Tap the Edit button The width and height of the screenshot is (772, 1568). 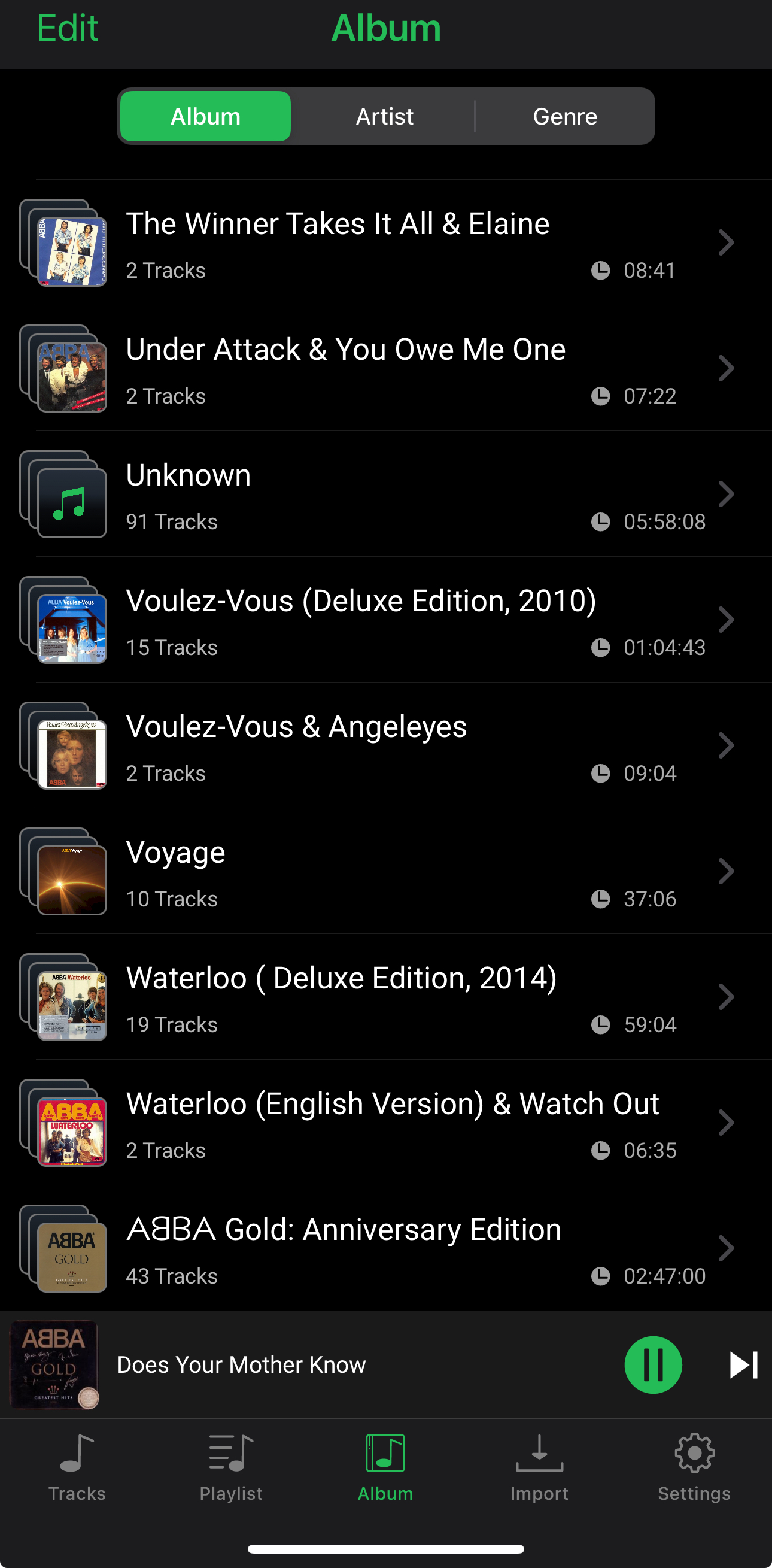pos(68,29)
